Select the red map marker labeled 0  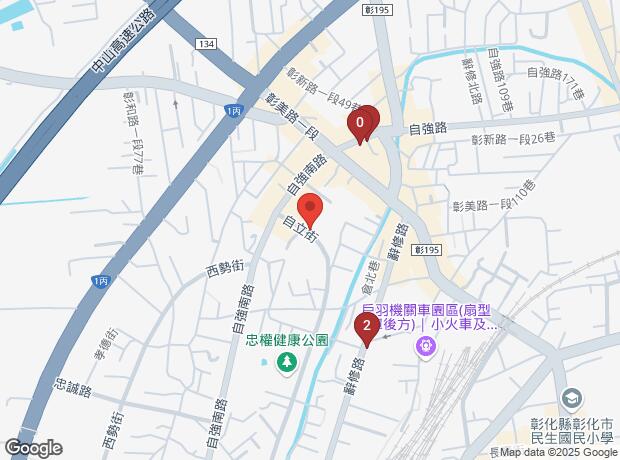pyautogui.click(x=359, y=123)
